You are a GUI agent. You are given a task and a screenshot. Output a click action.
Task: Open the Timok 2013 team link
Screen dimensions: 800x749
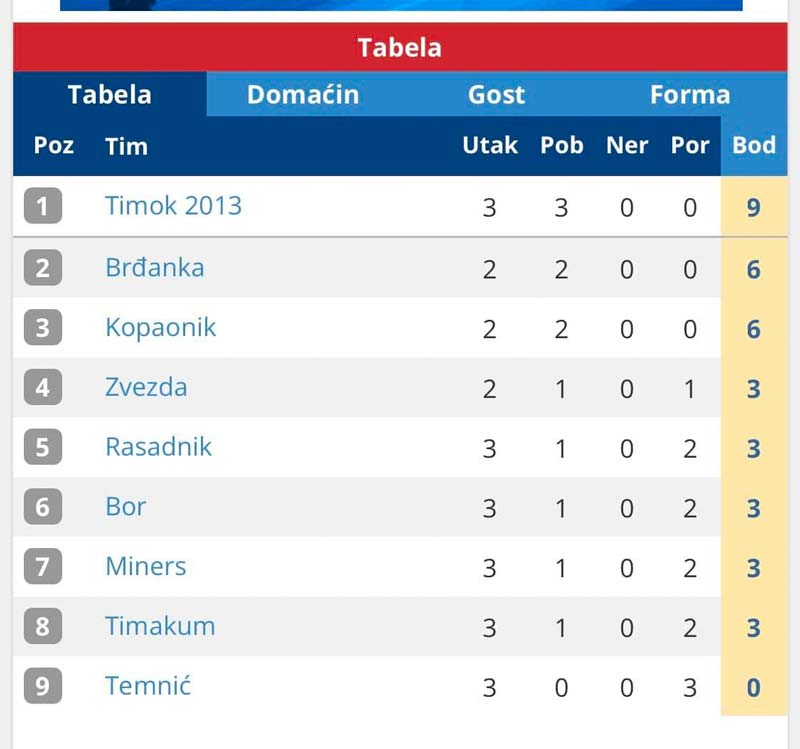point(173,206)
